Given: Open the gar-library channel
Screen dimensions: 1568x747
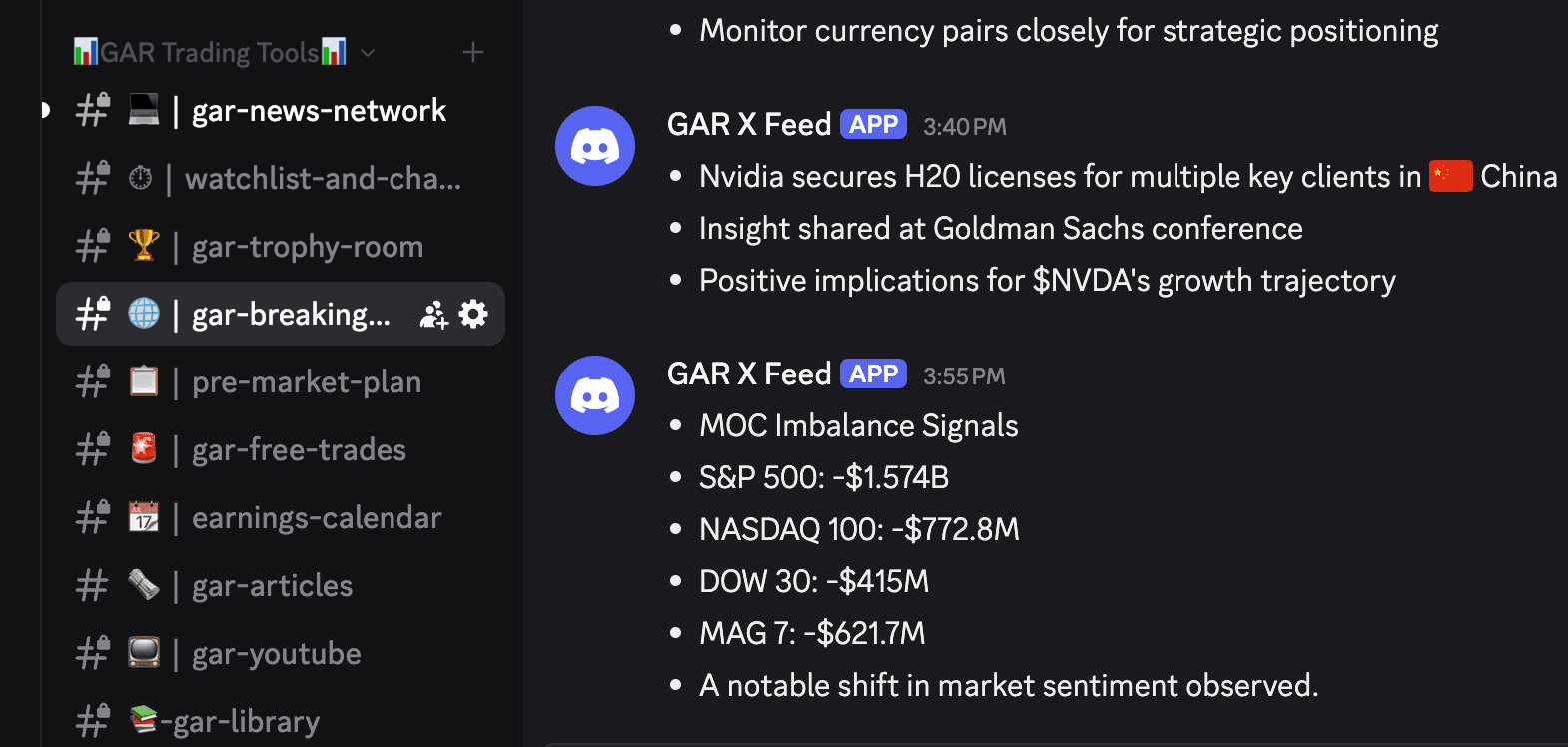Looking at the screenshot, I should (240, 721).
